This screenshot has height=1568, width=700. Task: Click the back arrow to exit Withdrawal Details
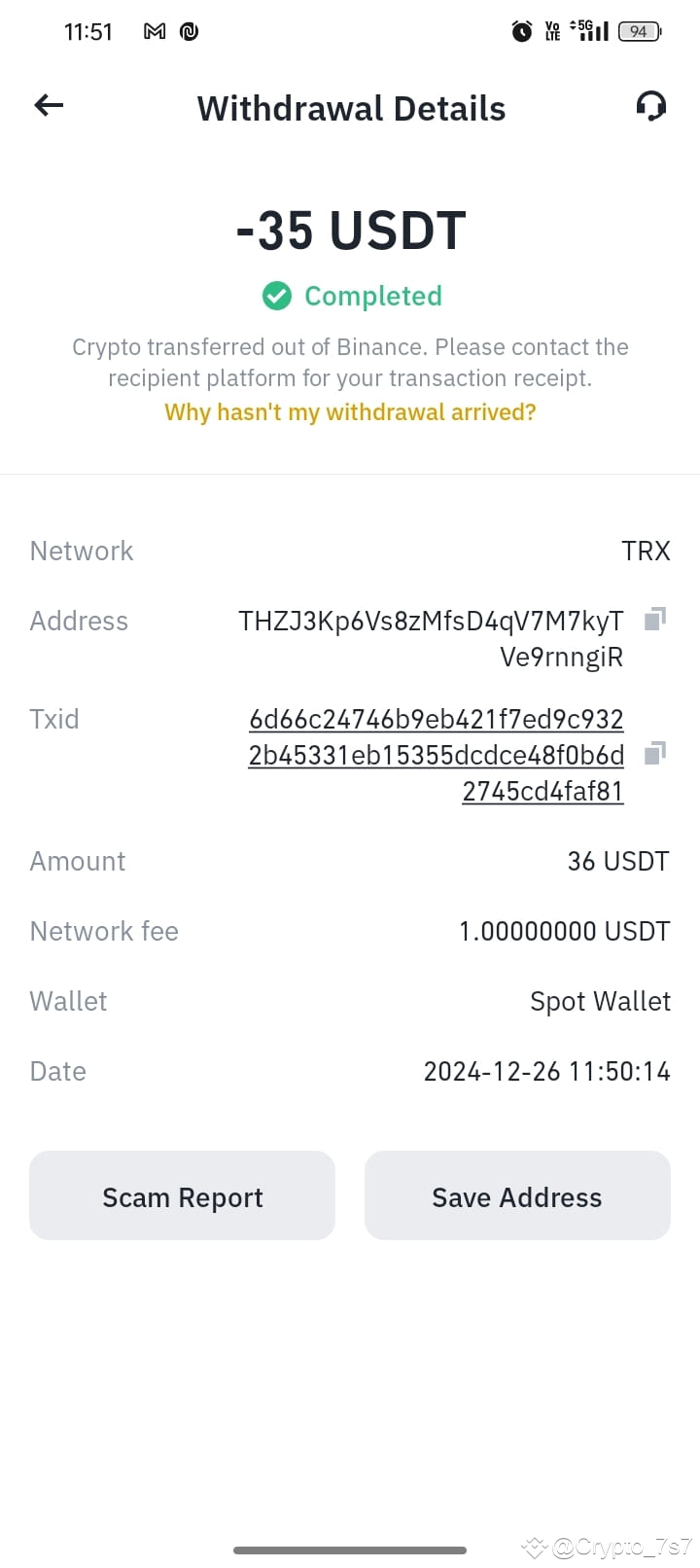[48, 105]
